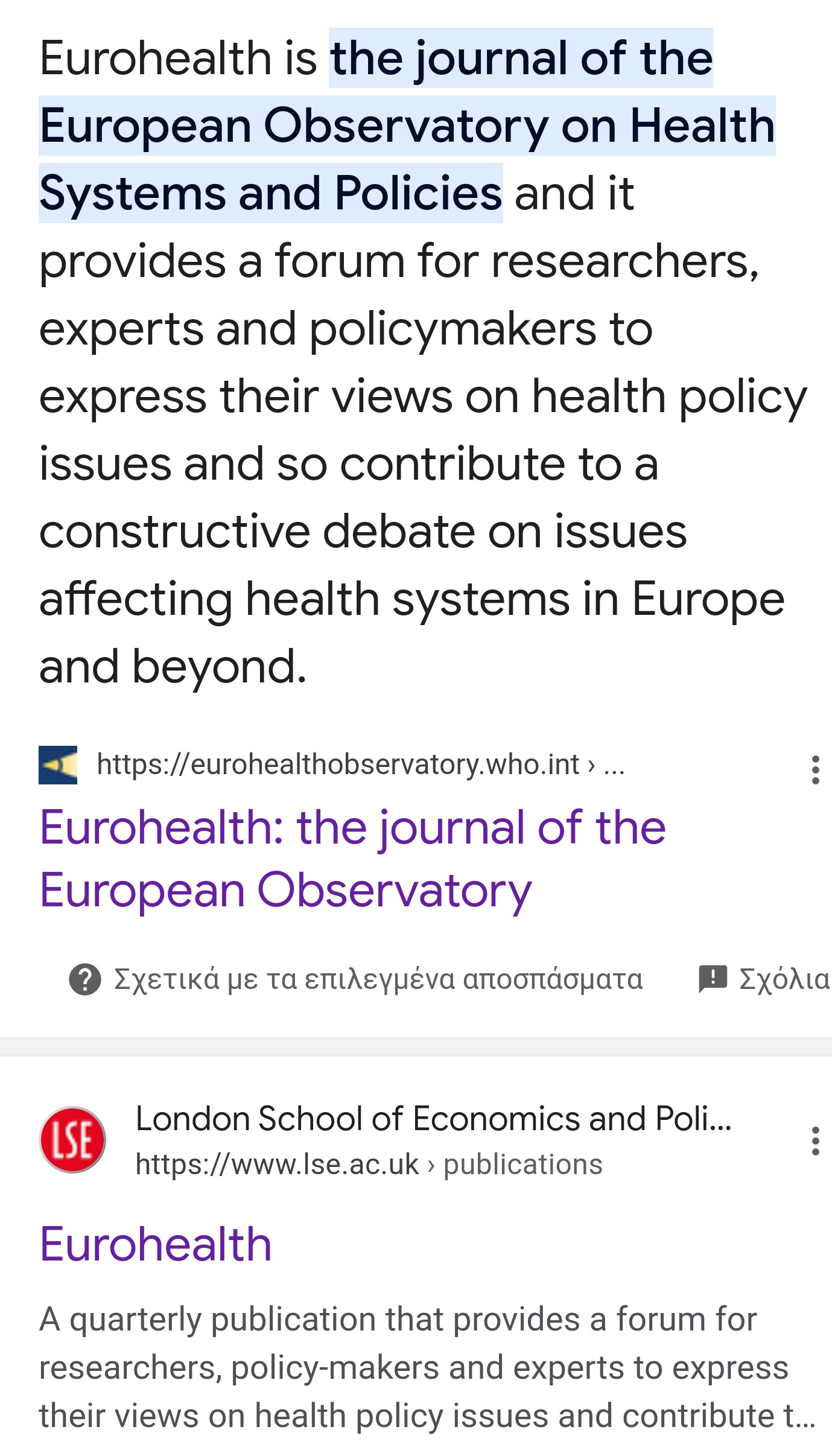832x1456 pixels.
Task: Open options for the London School of Economics result
Action: point(815,1141)
